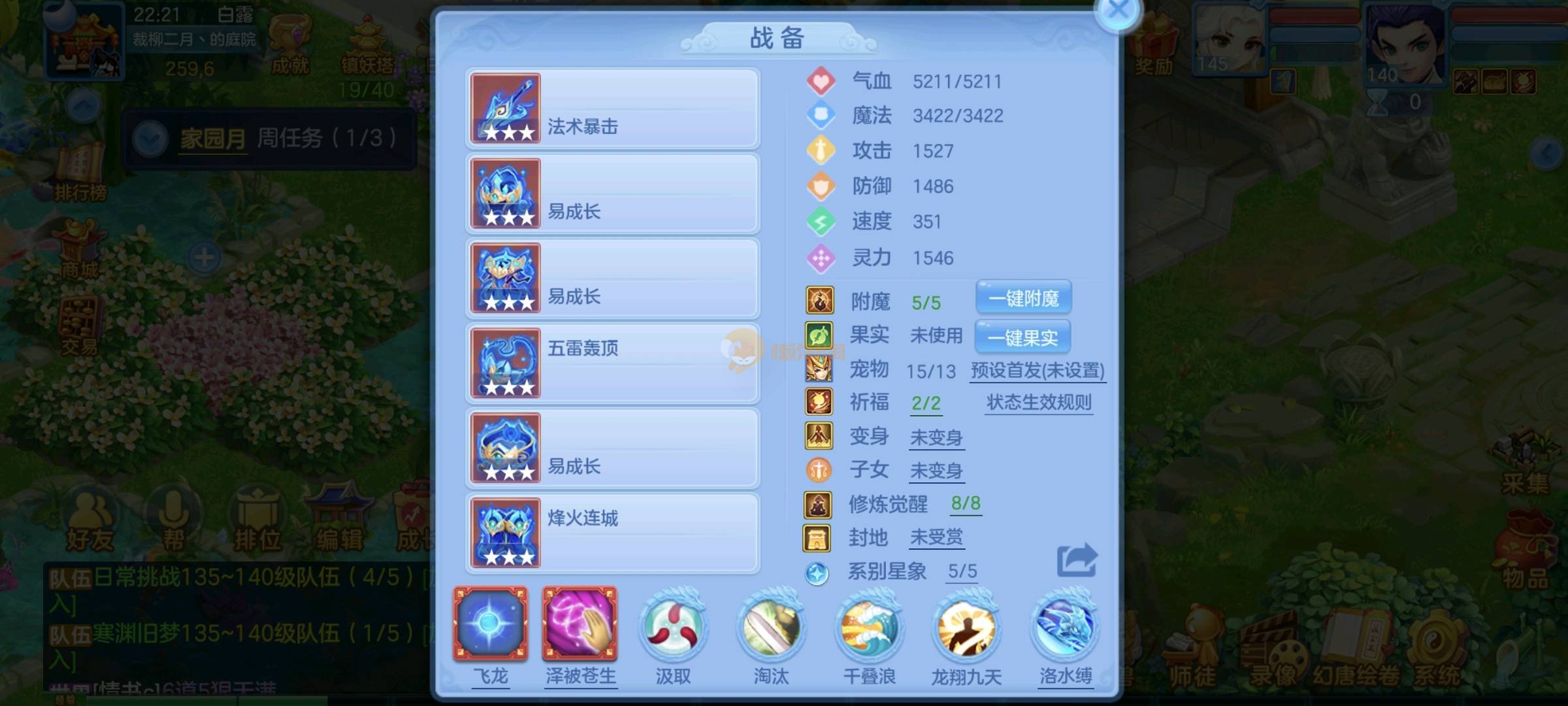Select the 飞龙 skill
The height and width of the screenshot is (706, 1568).
coord(491,624)
